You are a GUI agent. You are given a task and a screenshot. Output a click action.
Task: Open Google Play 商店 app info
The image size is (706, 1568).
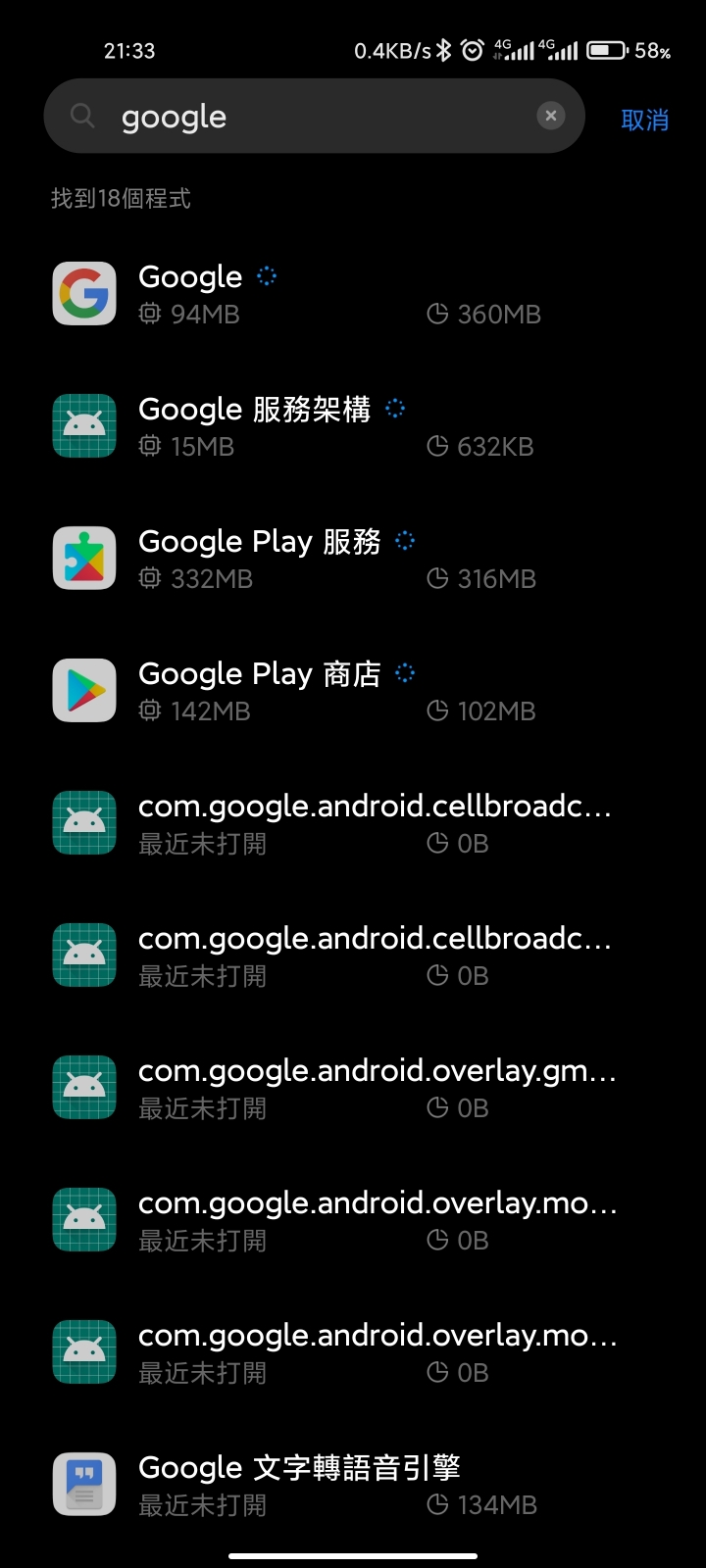click(353, 691)
